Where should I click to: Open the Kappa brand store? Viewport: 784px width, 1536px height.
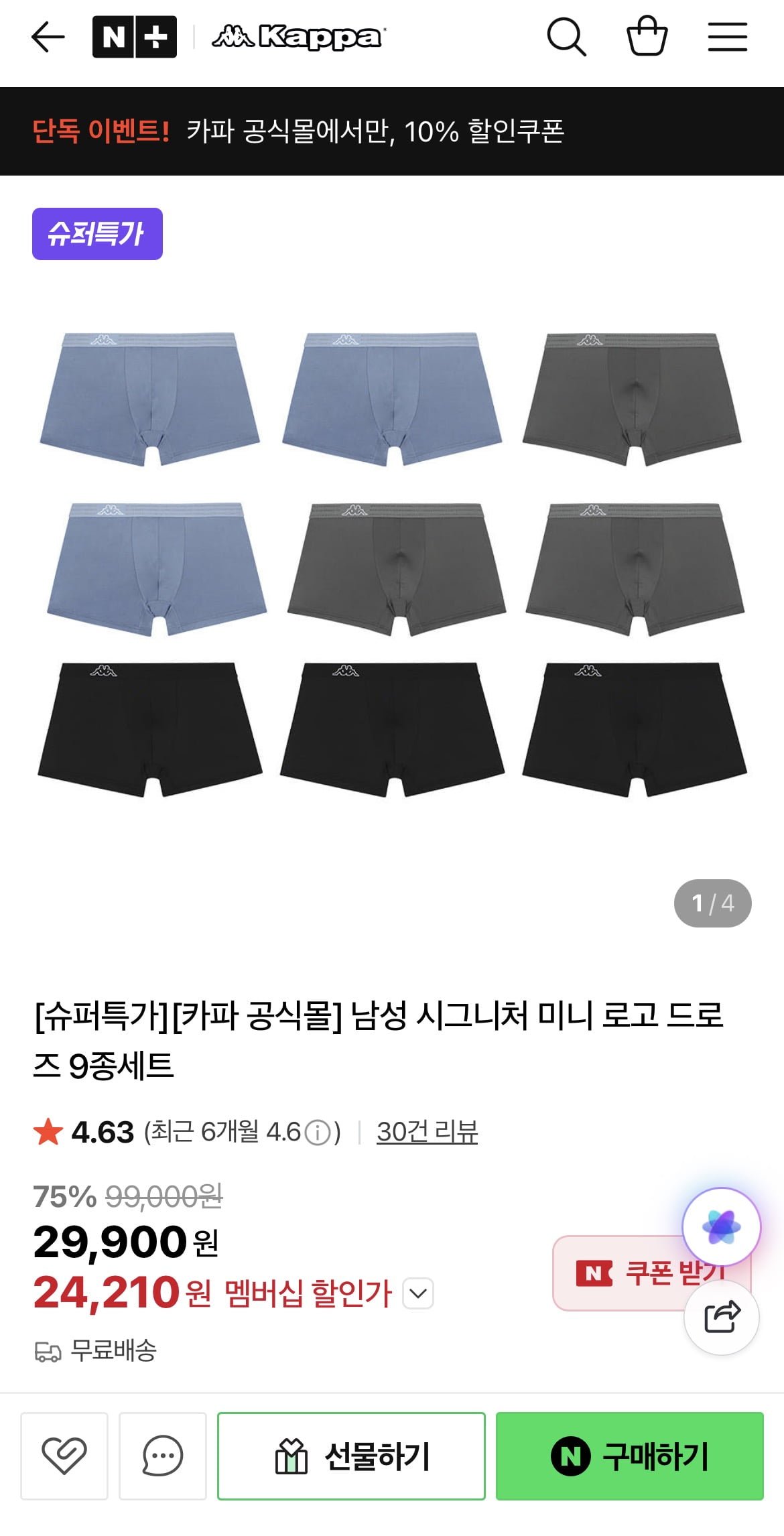pos(298,37)
